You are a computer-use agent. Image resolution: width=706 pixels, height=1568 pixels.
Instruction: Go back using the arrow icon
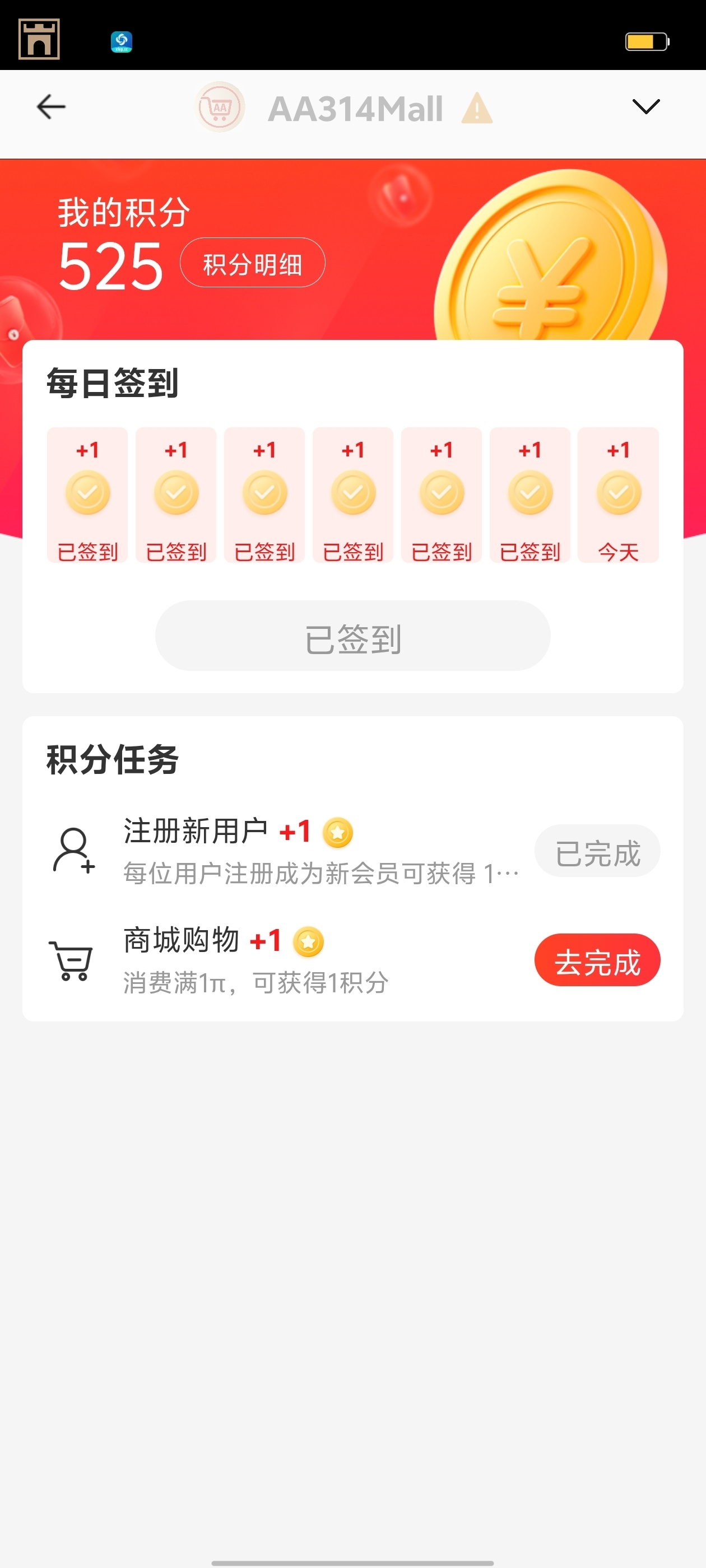[51, 107]
